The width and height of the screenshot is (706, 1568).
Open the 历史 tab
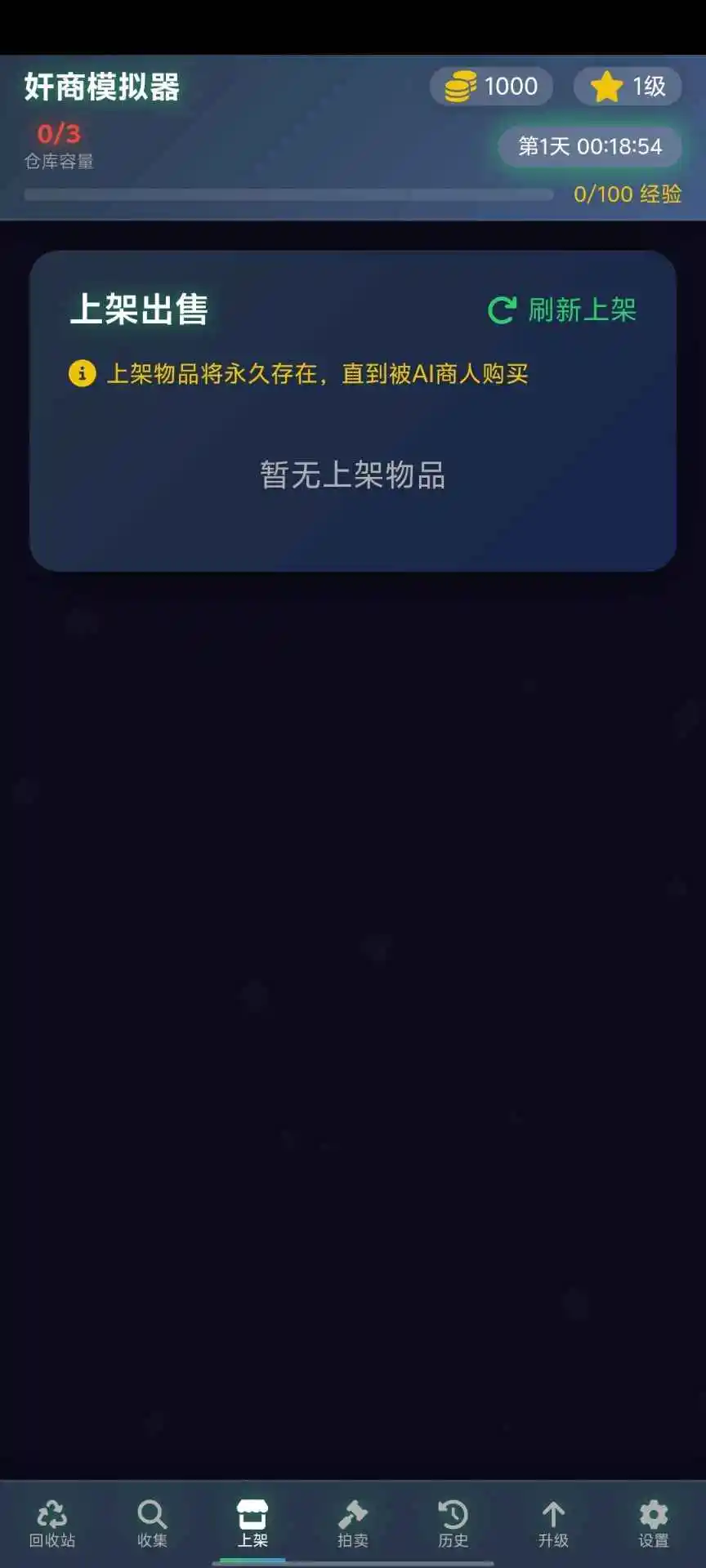click(453, 1524)
